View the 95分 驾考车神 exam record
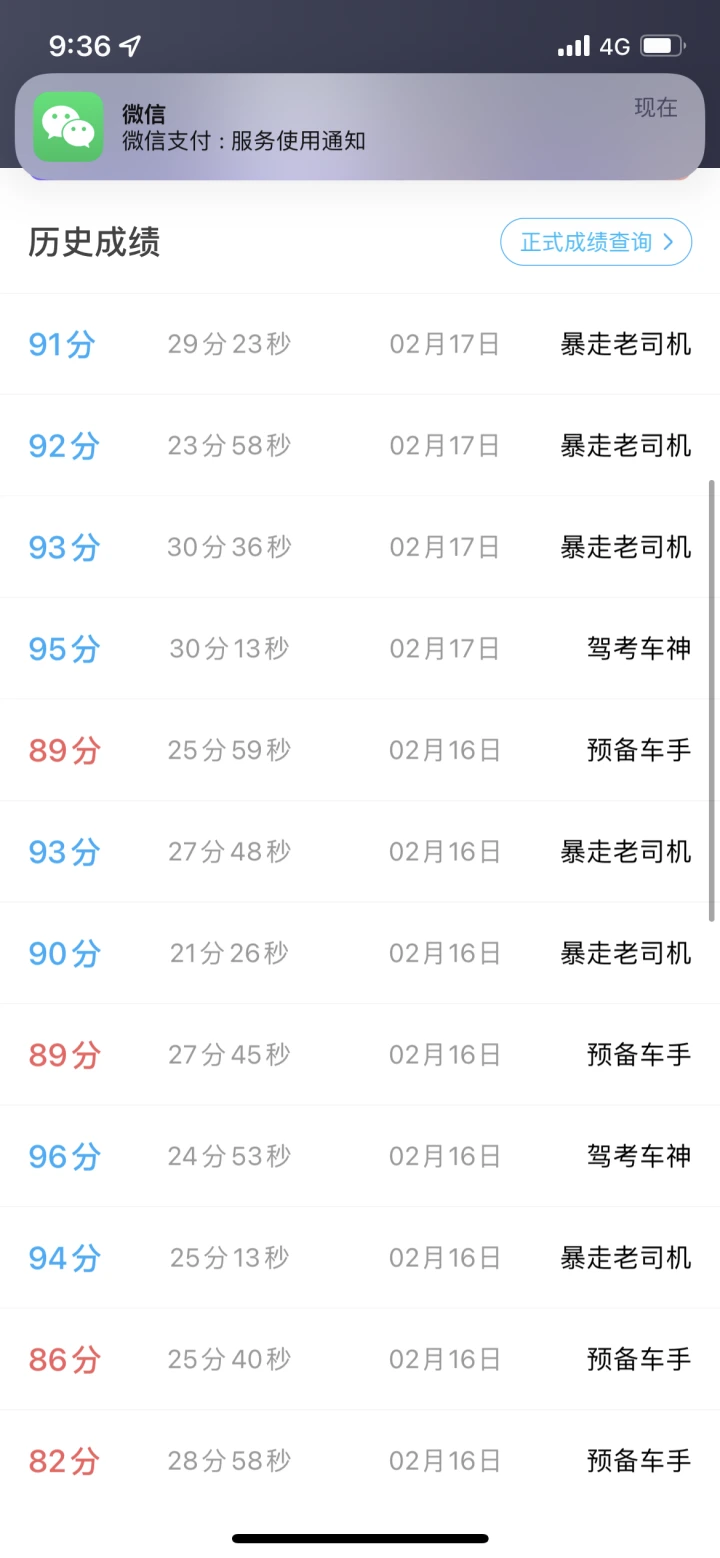This screenshot has height=1558, width=720. coord(360,649)
